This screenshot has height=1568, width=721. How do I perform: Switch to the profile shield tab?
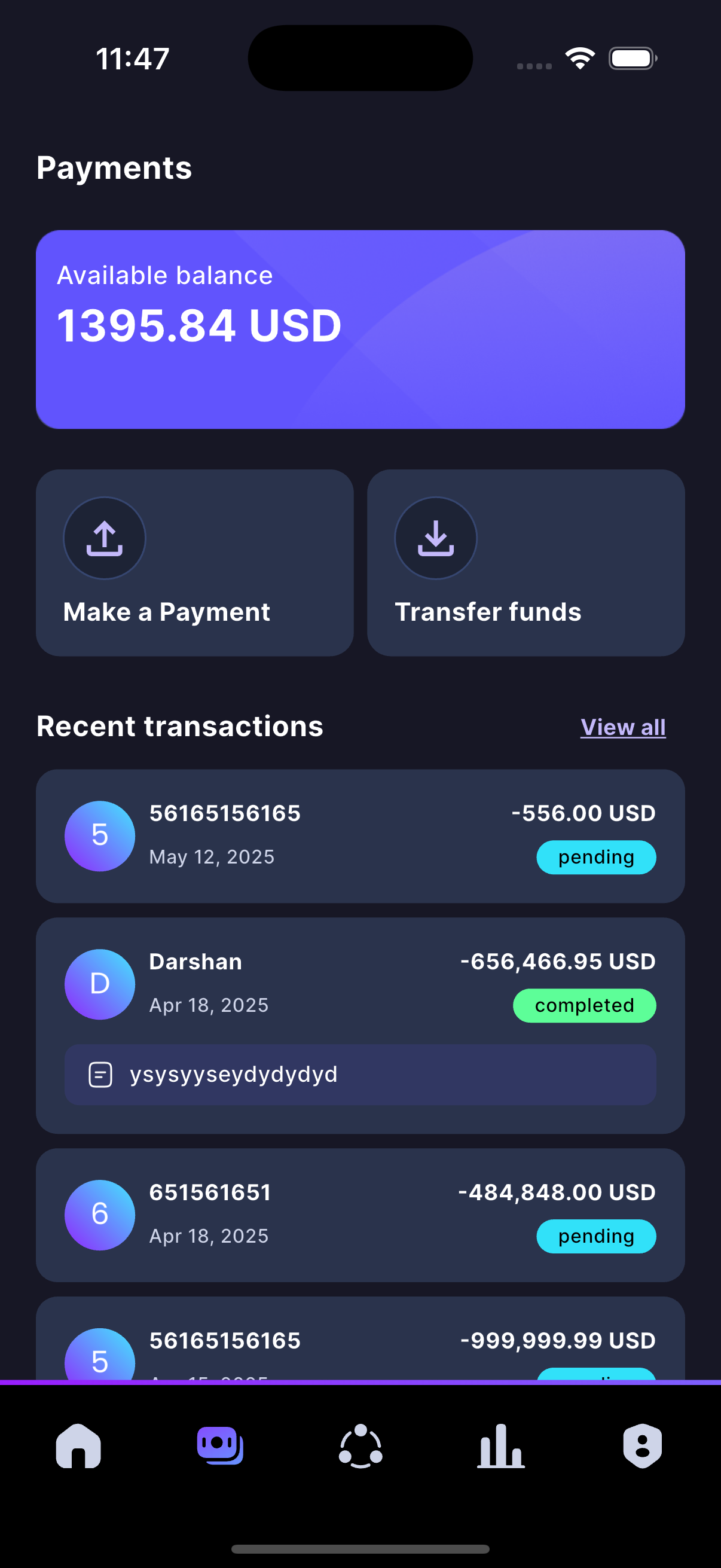642,1445
